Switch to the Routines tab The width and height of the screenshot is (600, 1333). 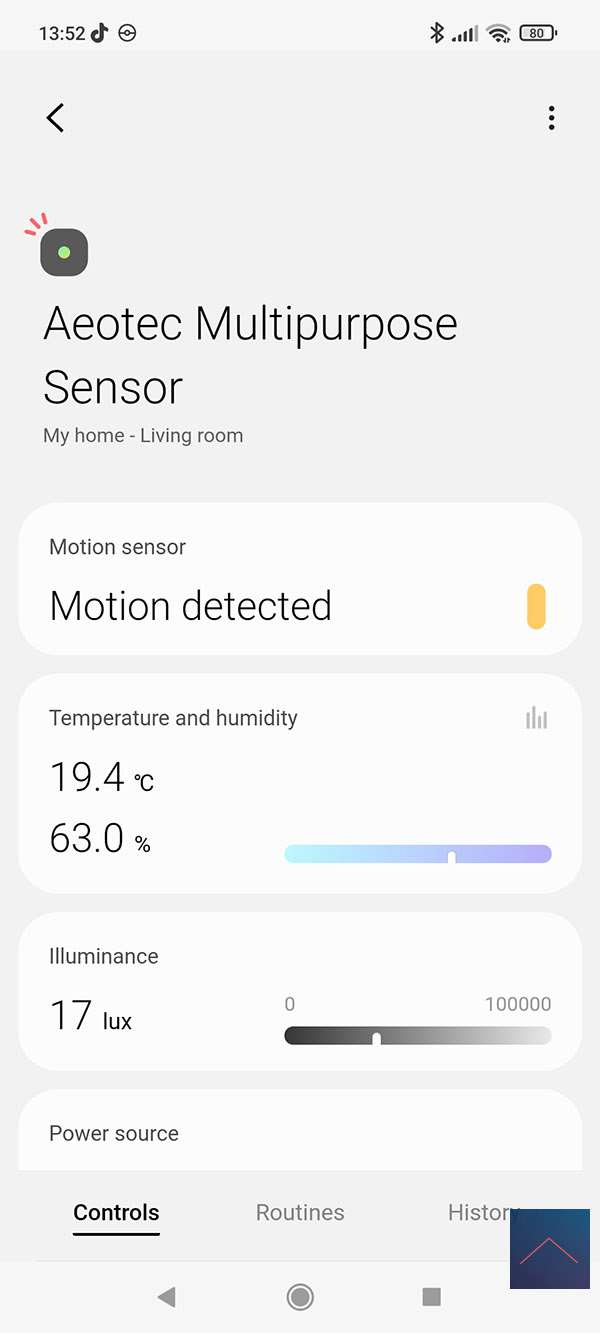point(300,1212)
